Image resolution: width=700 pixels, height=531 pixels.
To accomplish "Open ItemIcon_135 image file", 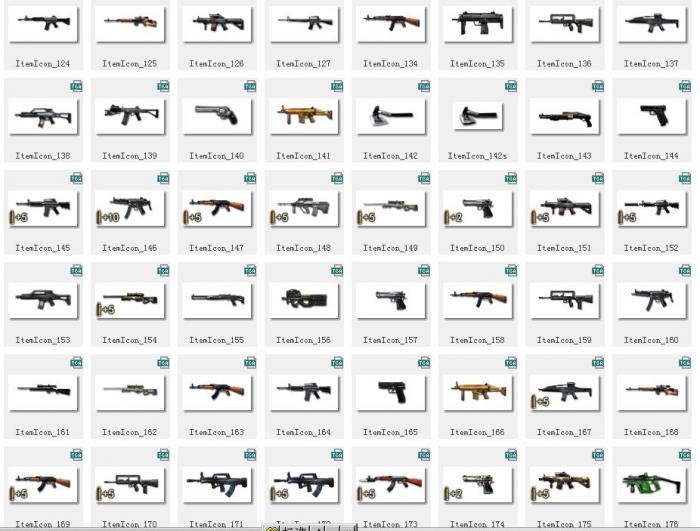I will (477, 24).
